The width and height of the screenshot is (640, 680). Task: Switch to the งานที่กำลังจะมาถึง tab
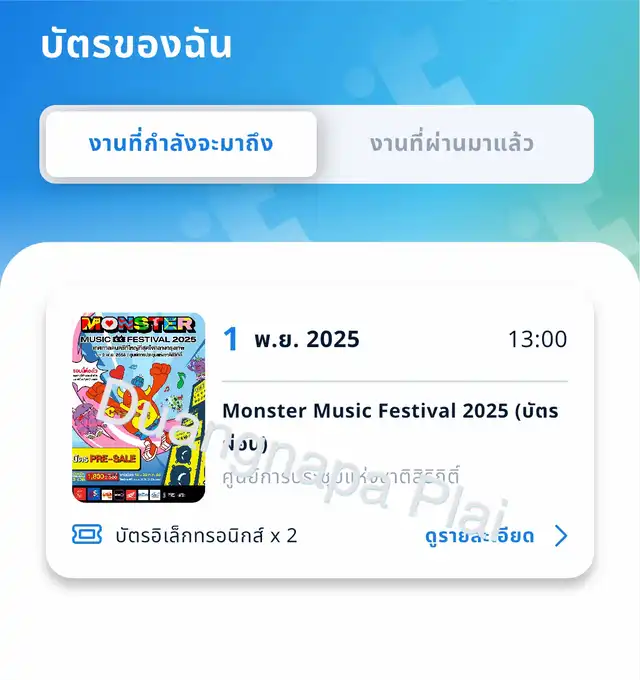click(180, 144)
